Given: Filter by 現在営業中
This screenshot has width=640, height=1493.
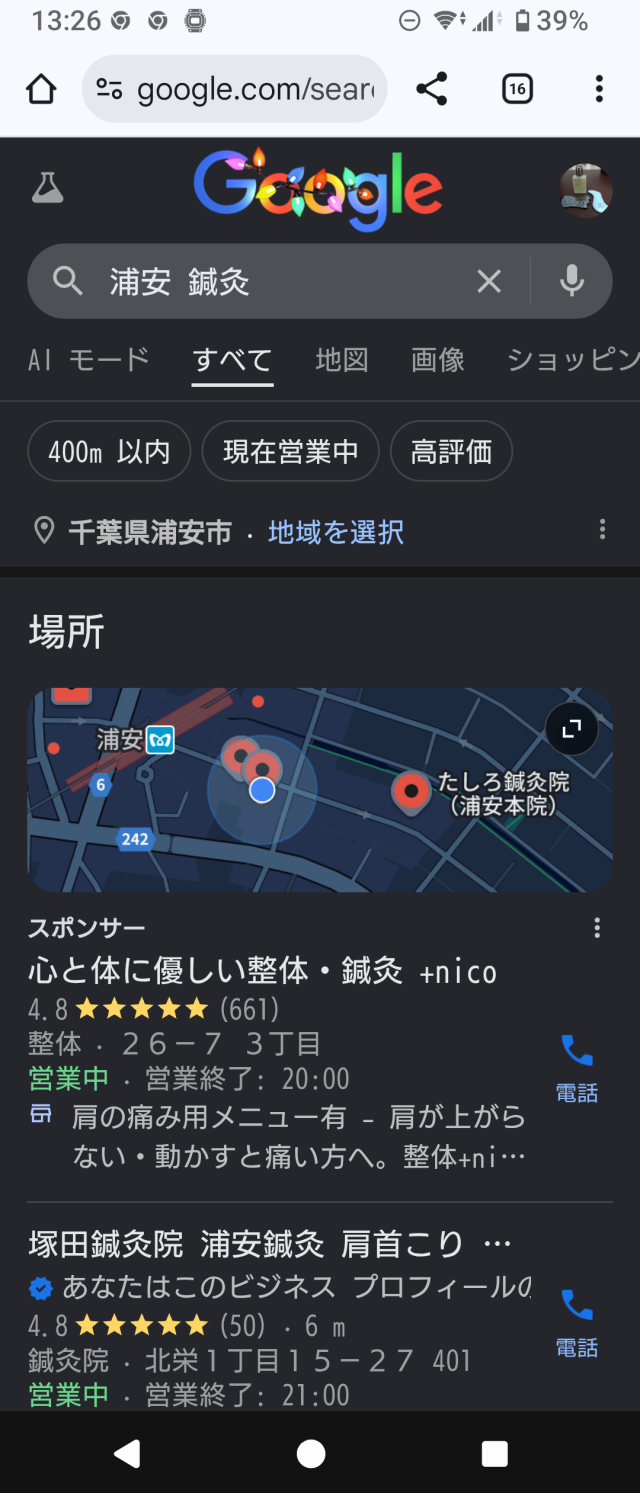Looking at the screenshot, I should point(290,452).
